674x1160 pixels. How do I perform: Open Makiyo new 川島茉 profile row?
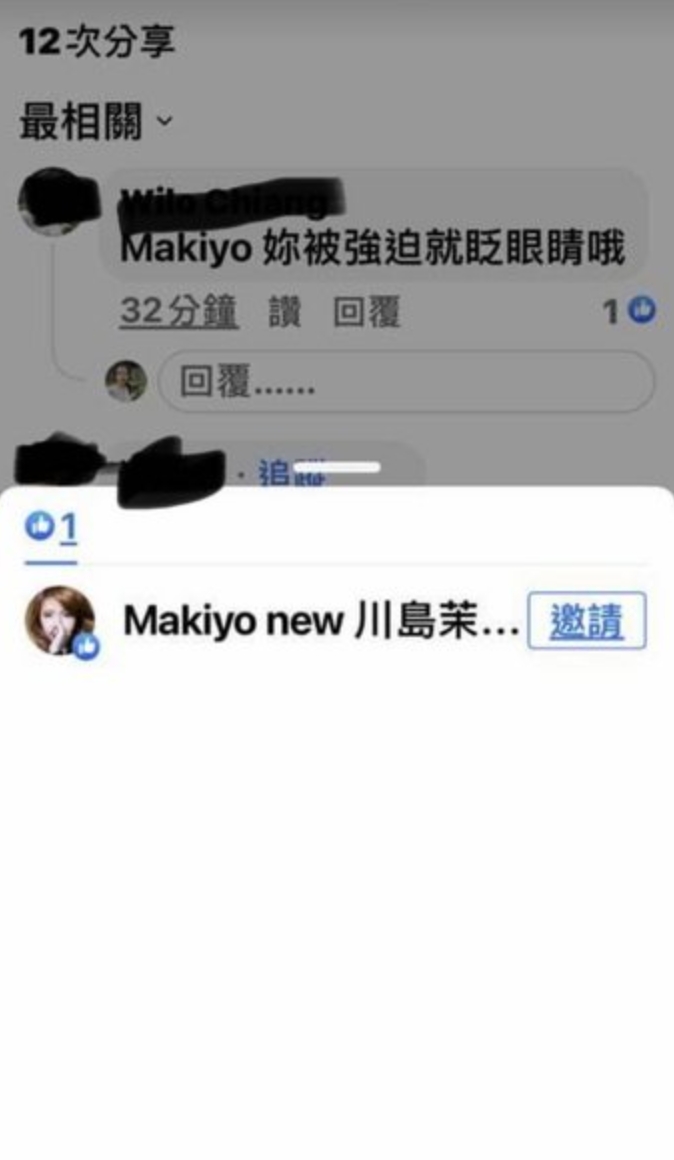[320, 621]
